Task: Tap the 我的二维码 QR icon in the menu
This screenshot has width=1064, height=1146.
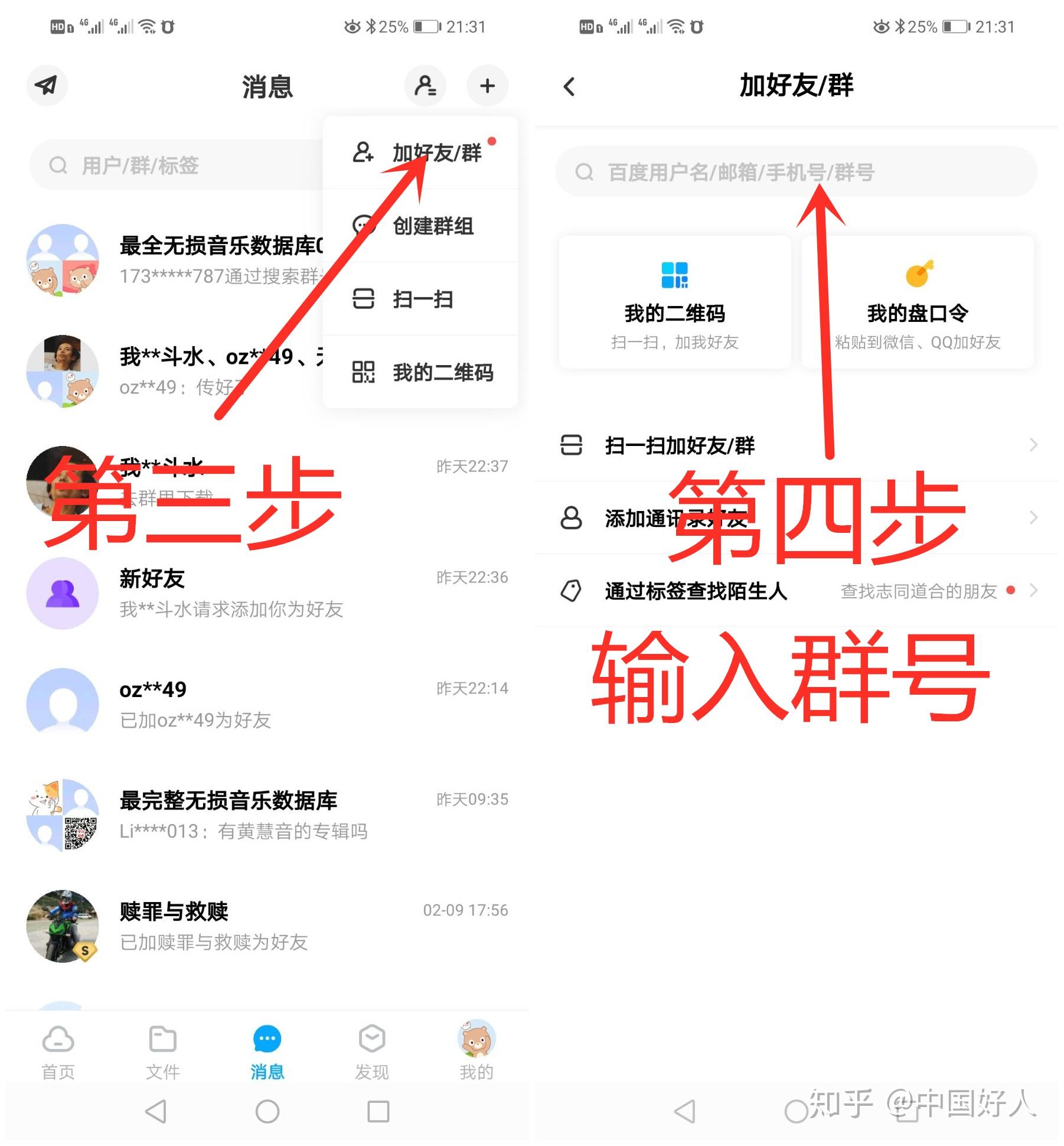Action: click(x=365, y=373)
